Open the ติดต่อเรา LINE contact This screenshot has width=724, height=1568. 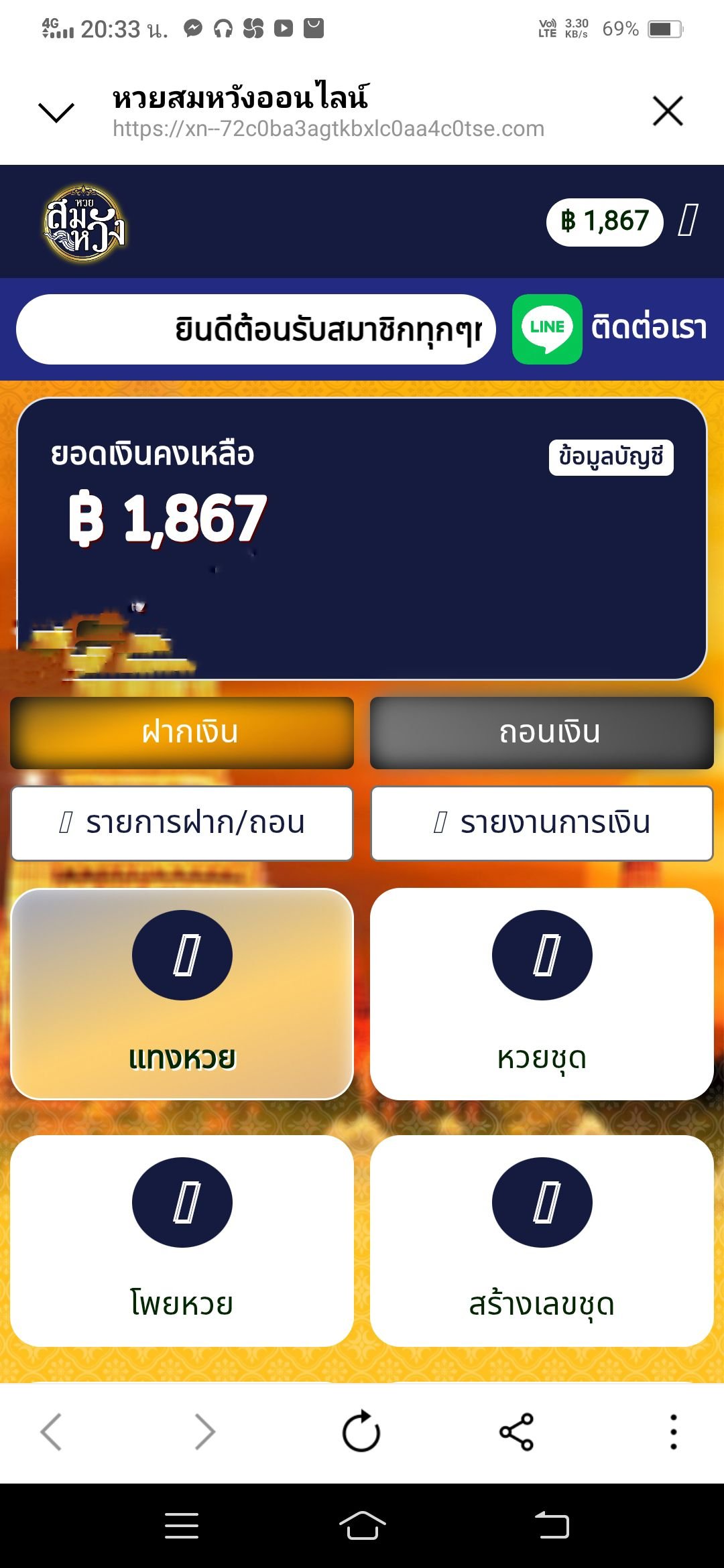(610, 328)
